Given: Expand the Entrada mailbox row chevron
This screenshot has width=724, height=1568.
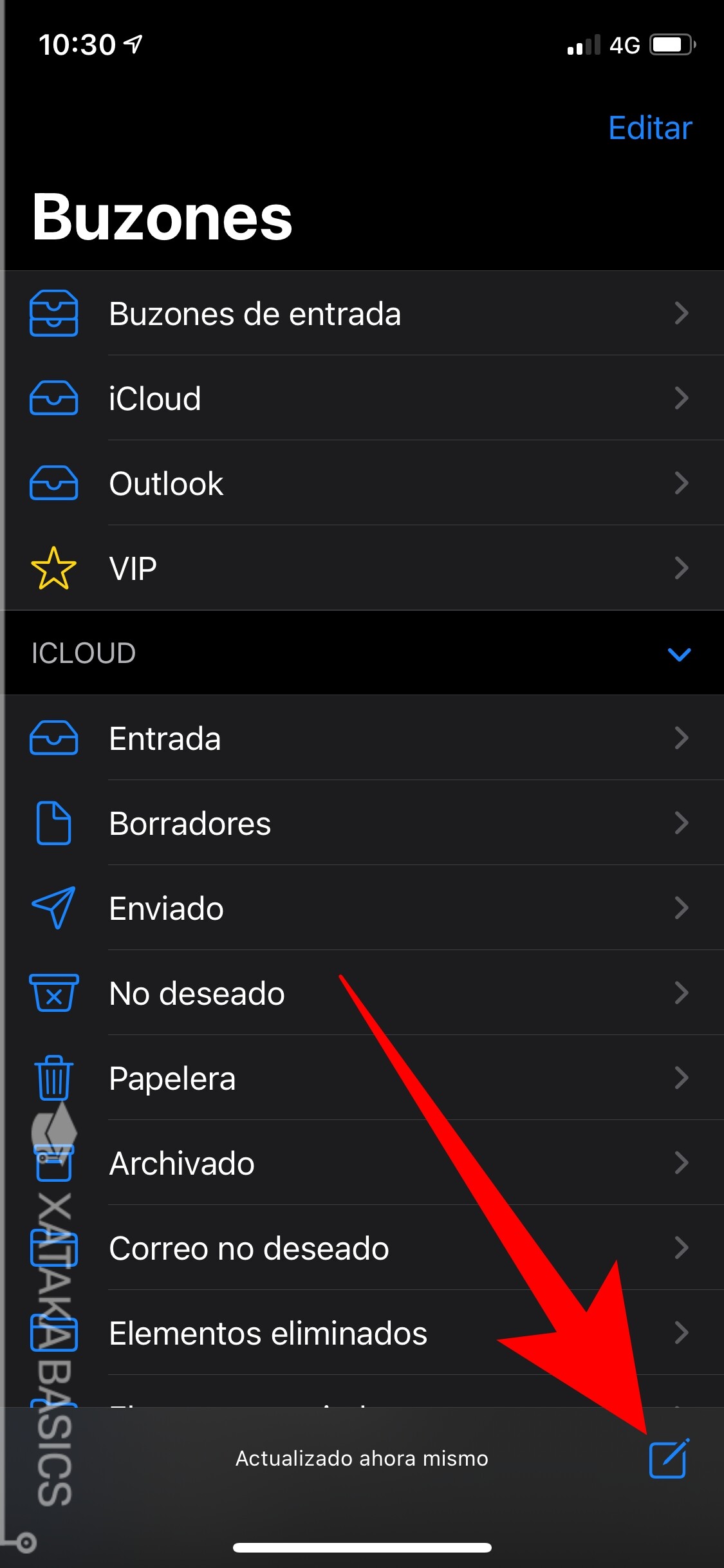Looking at the screenshot, I should point(682,739).
